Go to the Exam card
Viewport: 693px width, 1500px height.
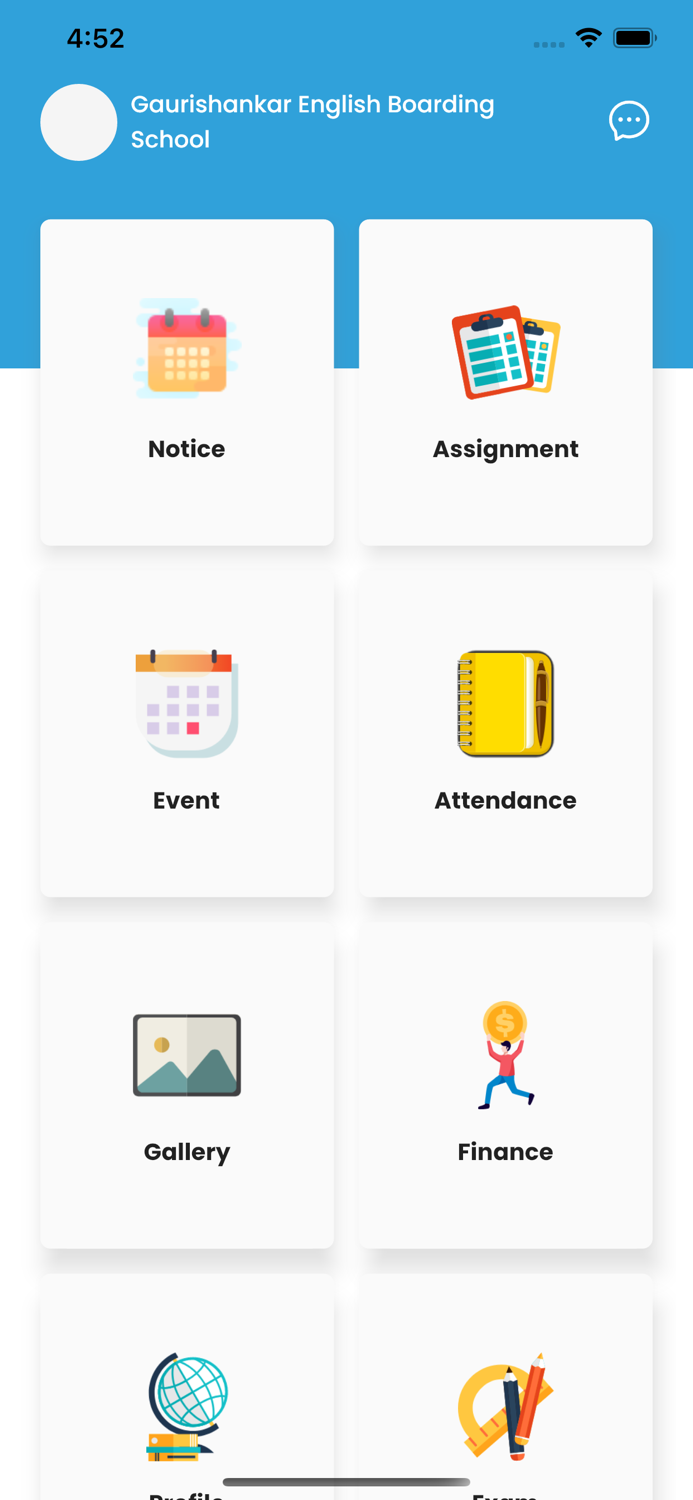[x=505, y=1405]
